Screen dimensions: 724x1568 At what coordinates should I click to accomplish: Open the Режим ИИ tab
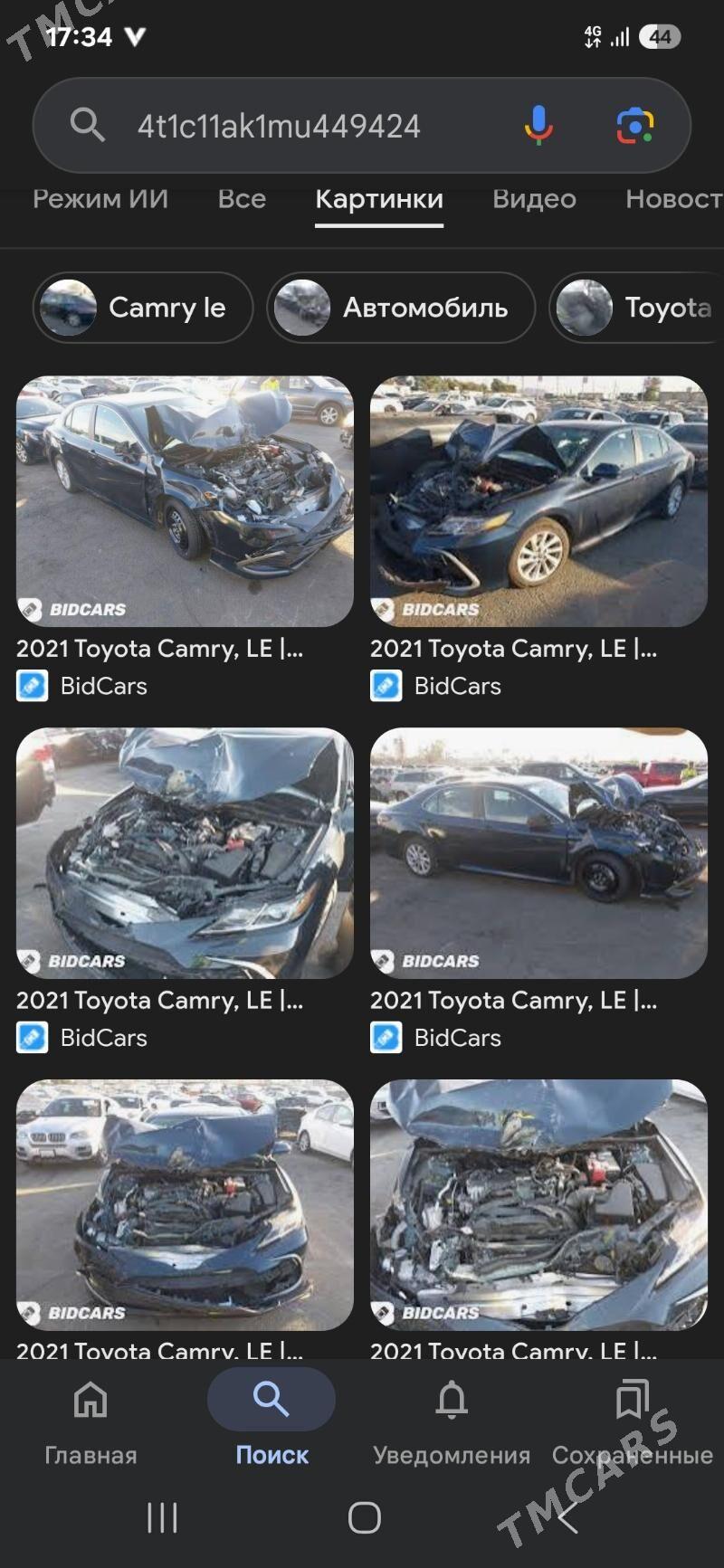coord(100,199)
